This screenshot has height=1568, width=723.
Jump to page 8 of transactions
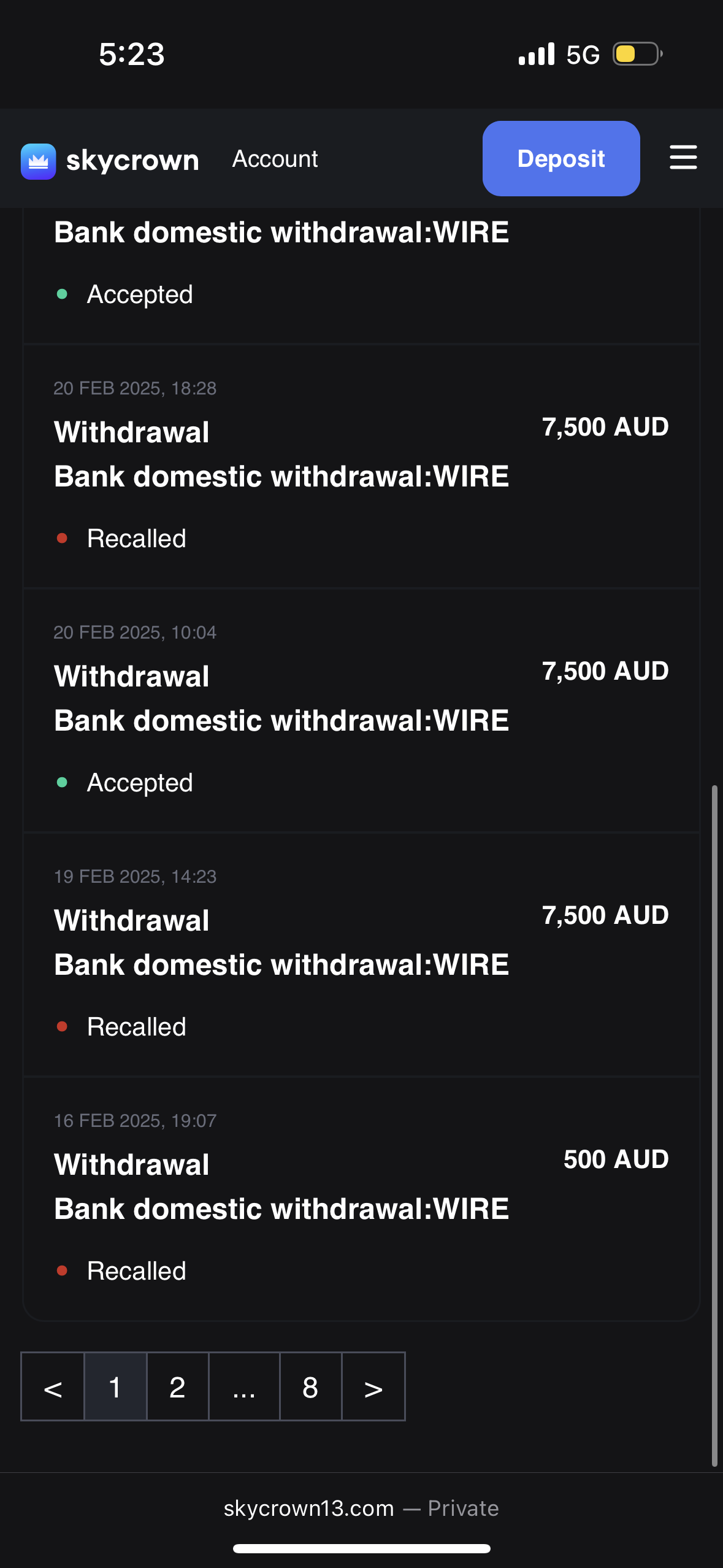pyautogui.click(x=310, y=1386)
